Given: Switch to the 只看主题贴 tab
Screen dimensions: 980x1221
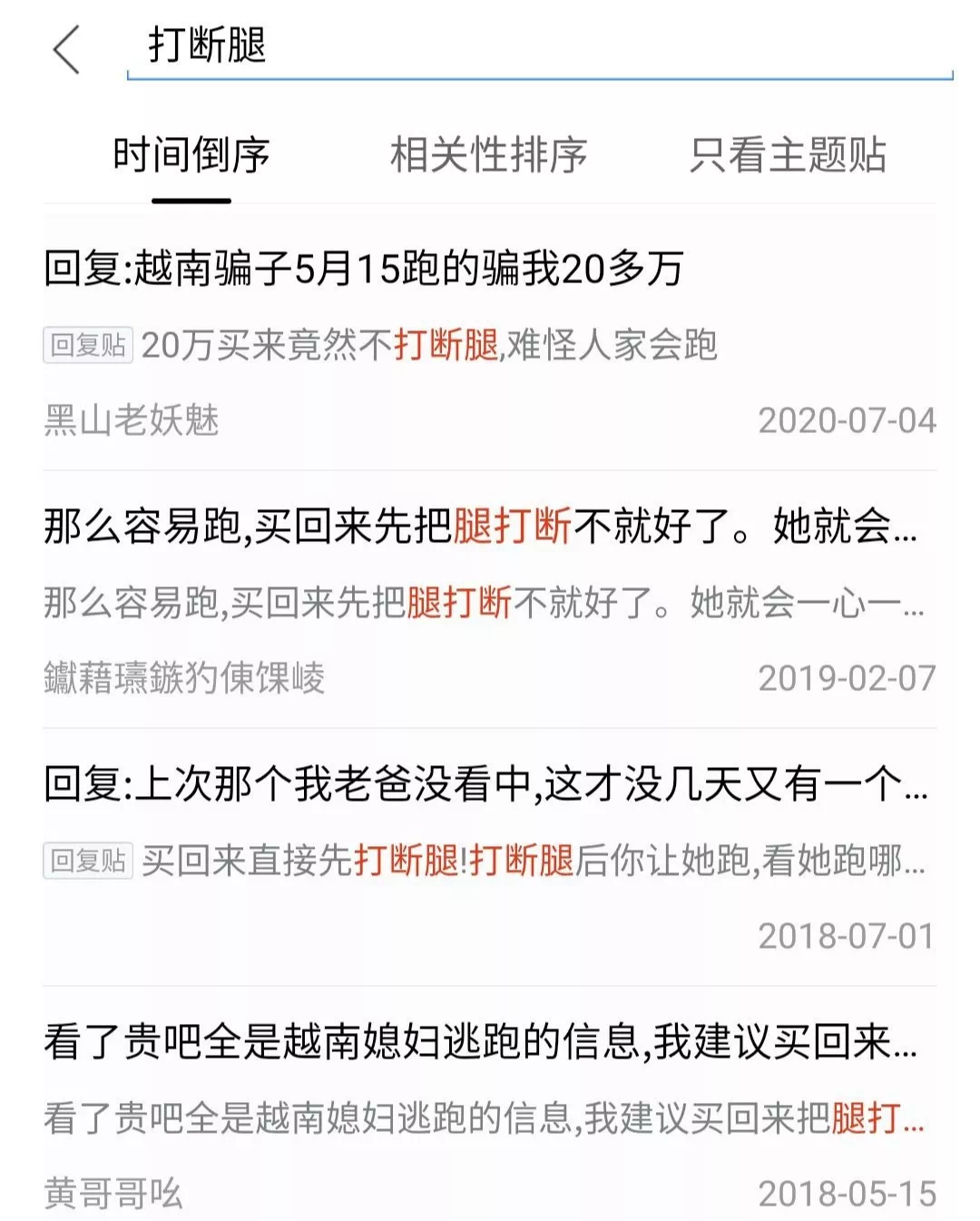Looking at the screenshot, I should coord(788,155).
